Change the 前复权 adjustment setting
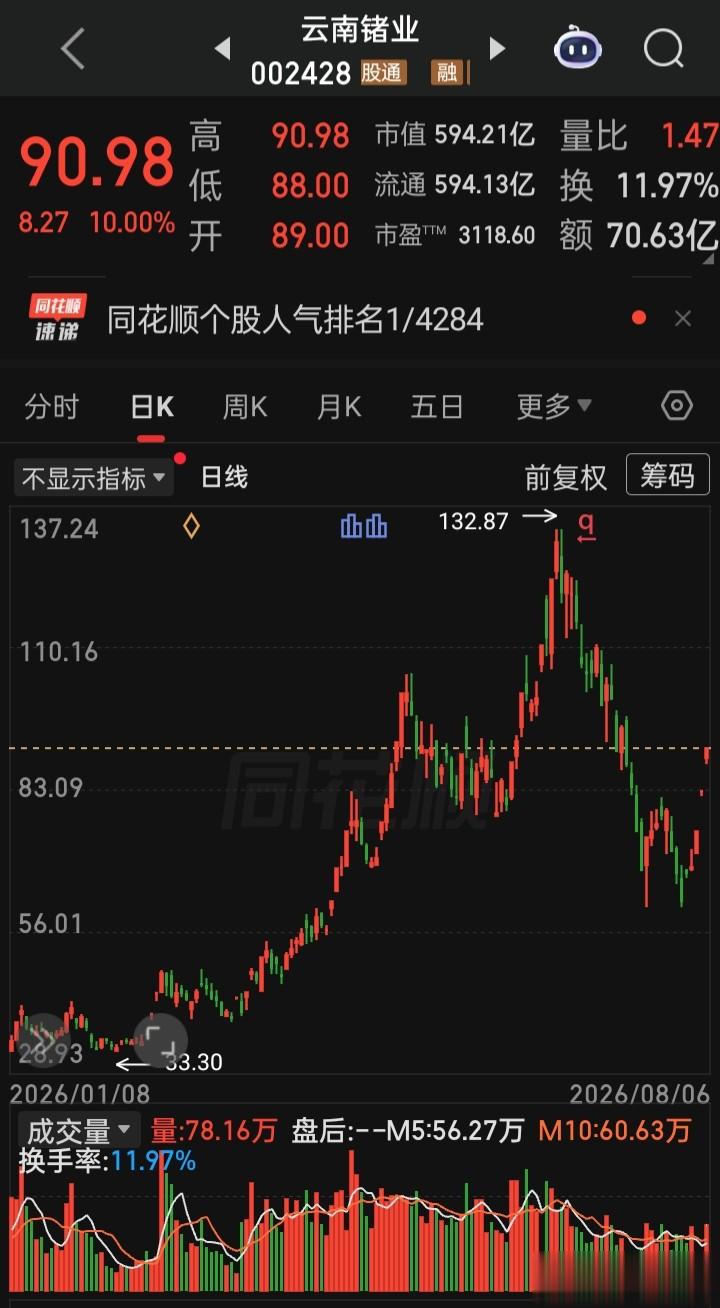The height and width of the screenshot is (1308, 720). click(566, 478)
